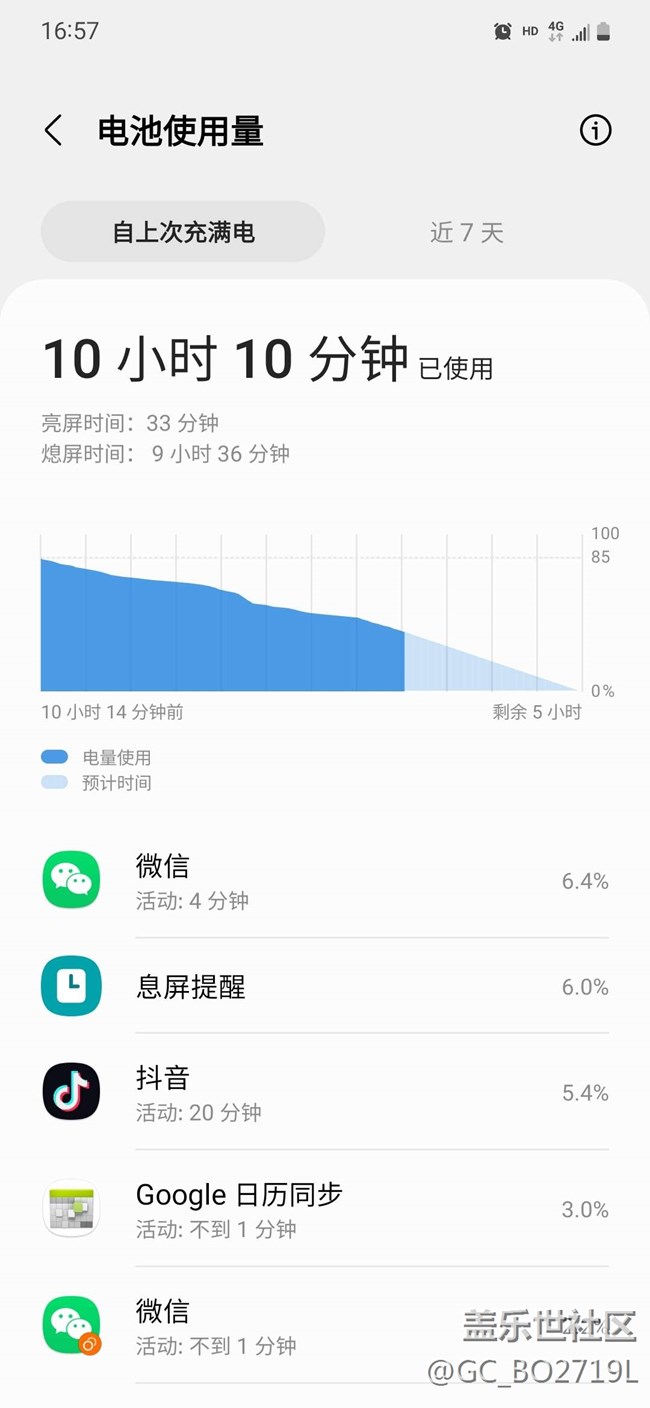The width and height of the screenshot is (650, 1408).
Task: Open Google 日历同步 battery details
Action: point(325,1209)
